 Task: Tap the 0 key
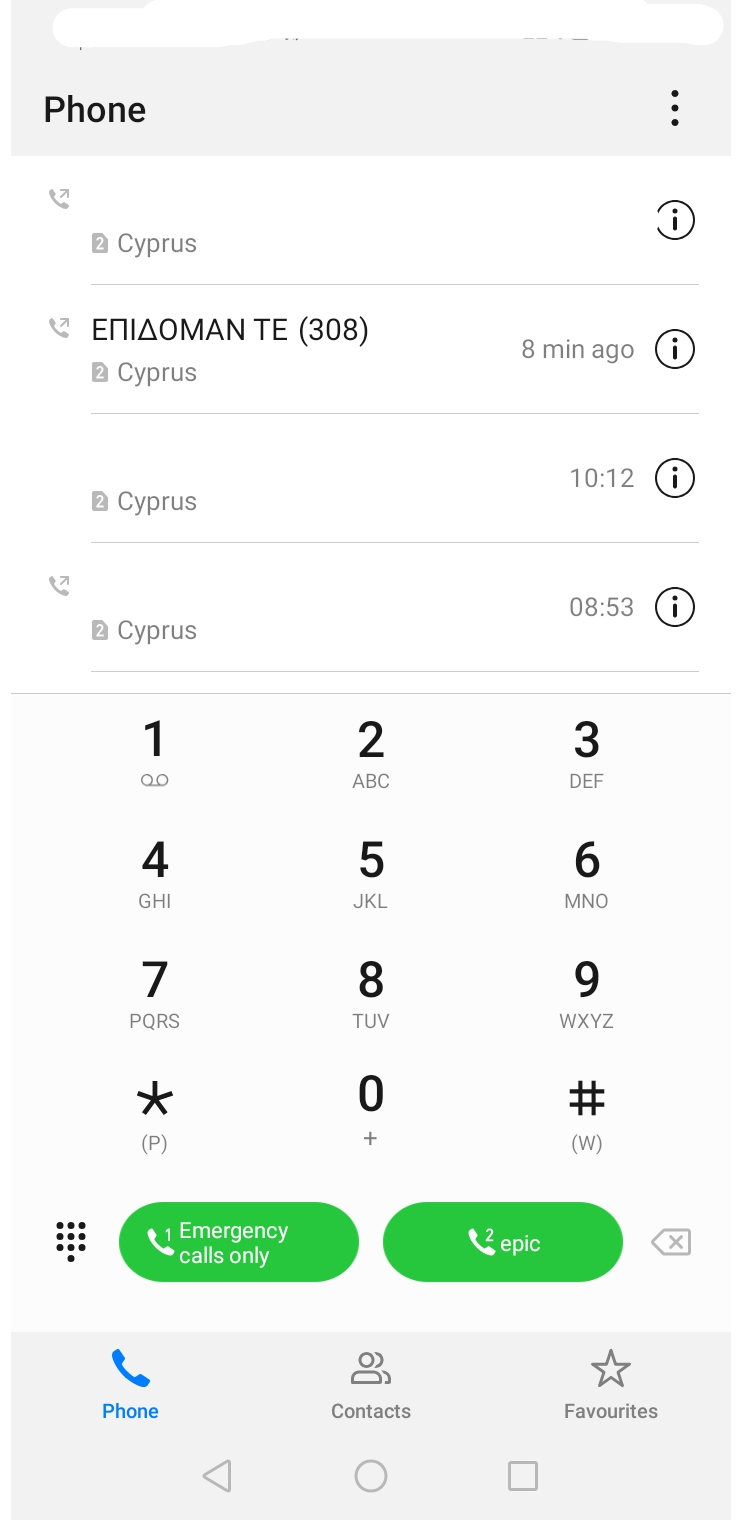click(371, 1108)
